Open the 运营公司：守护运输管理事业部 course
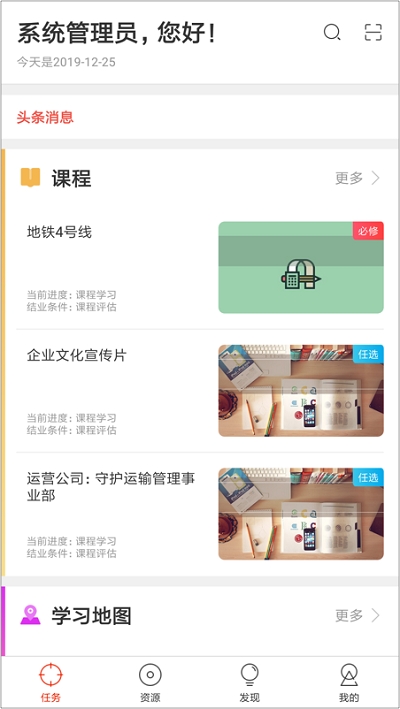 [x=200, y=514]
